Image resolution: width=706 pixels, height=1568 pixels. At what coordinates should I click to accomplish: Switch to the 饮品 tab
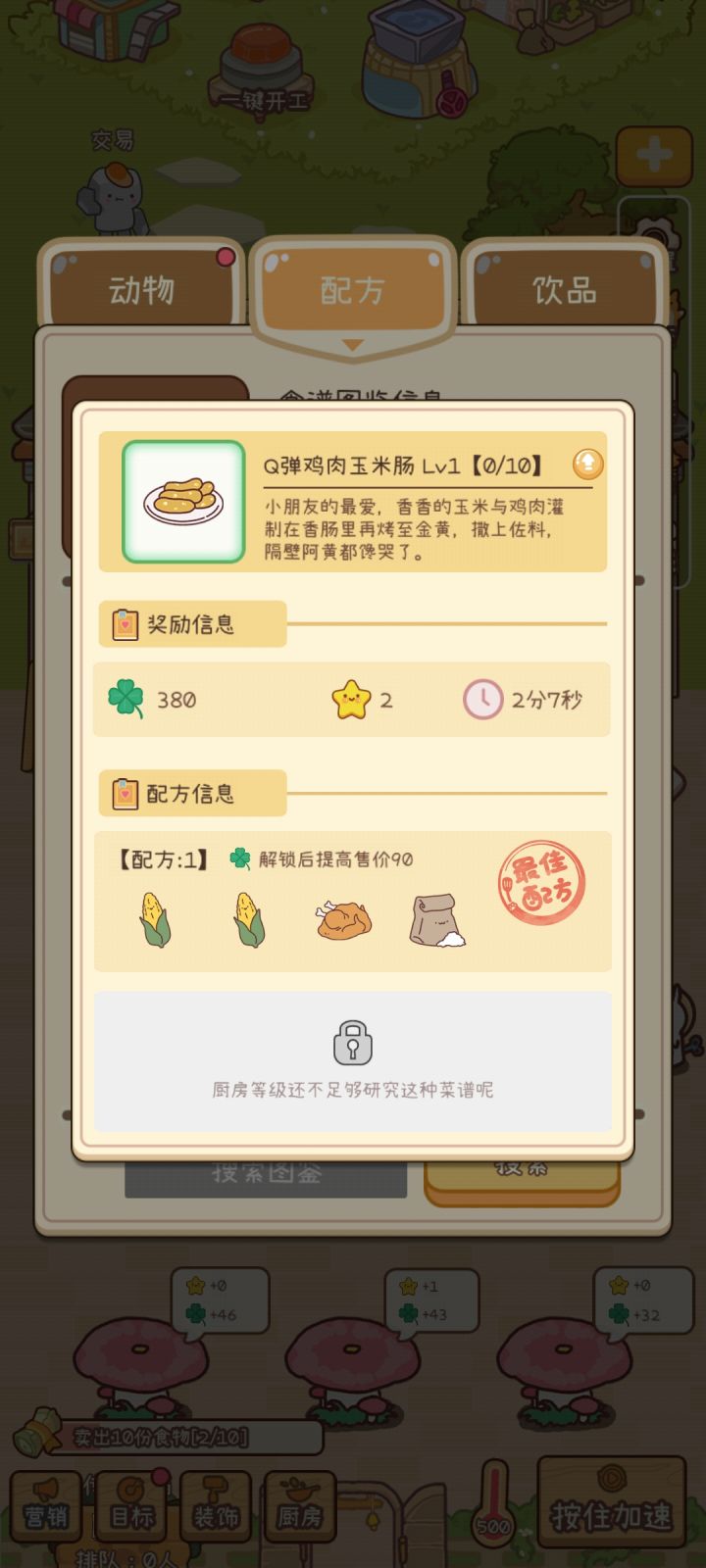coord(566,289)
